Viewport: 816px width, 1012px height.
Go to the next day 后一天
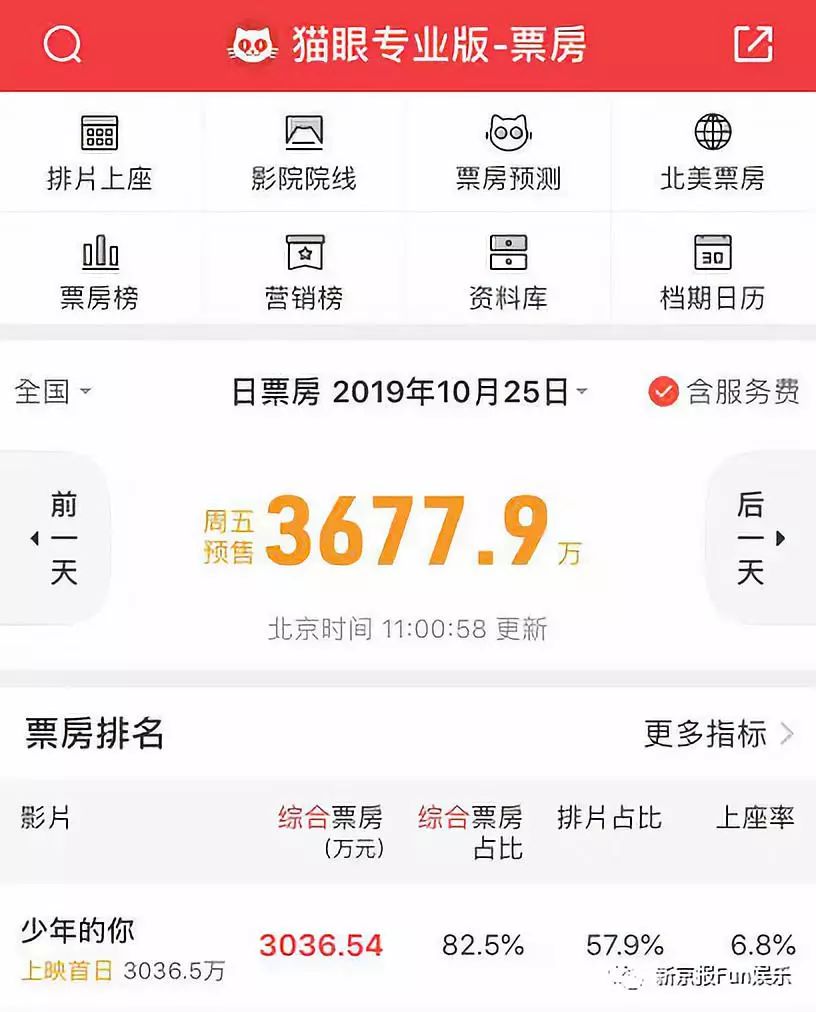click(753, 536)
